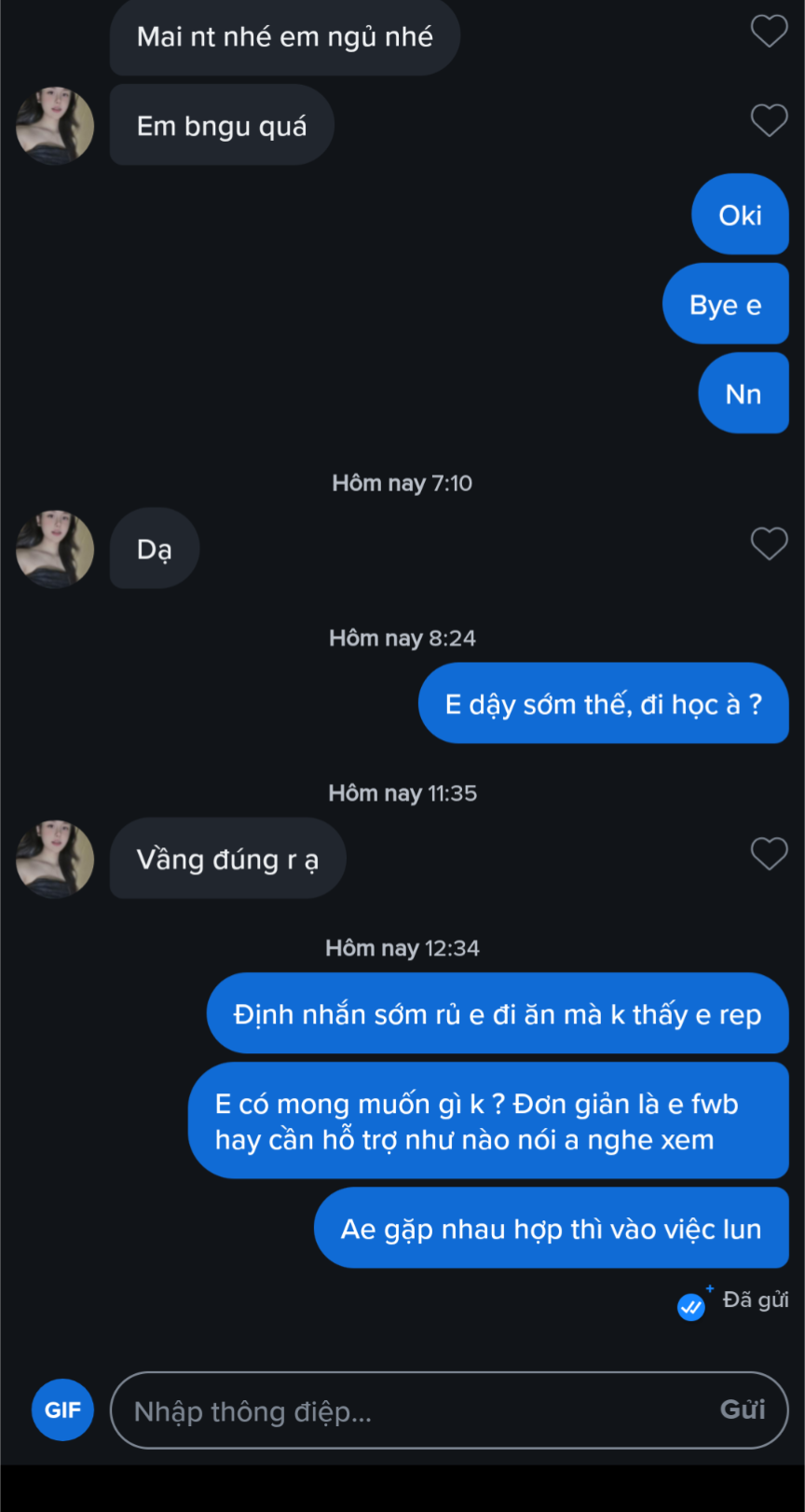Screen dimensions: 805x1512
Task: View profile from avatar next to "Dạ"
Action: (55, 549)
